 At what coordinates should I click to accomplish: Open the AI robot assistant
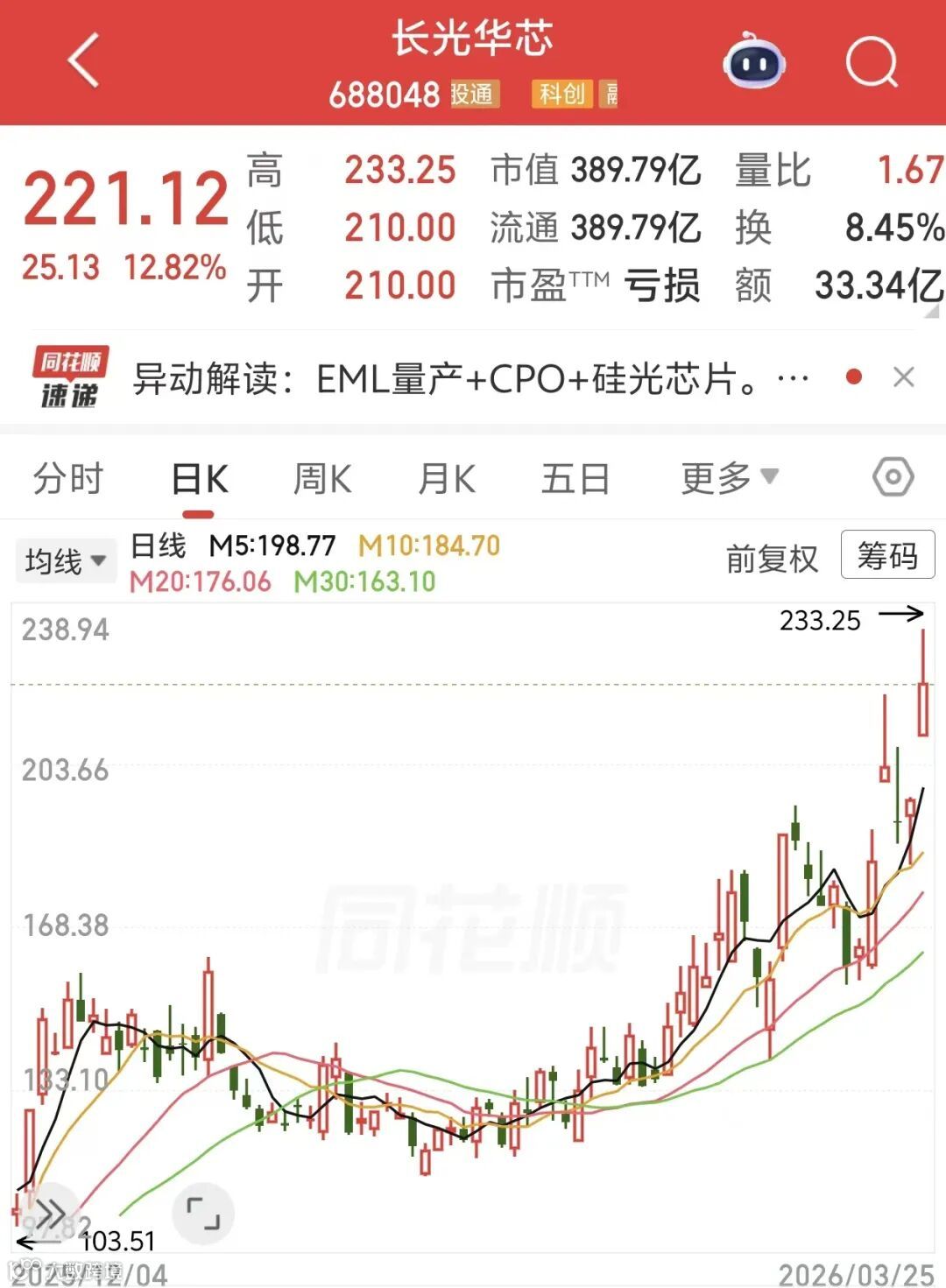pyautogui.click(x=753, y=61)
